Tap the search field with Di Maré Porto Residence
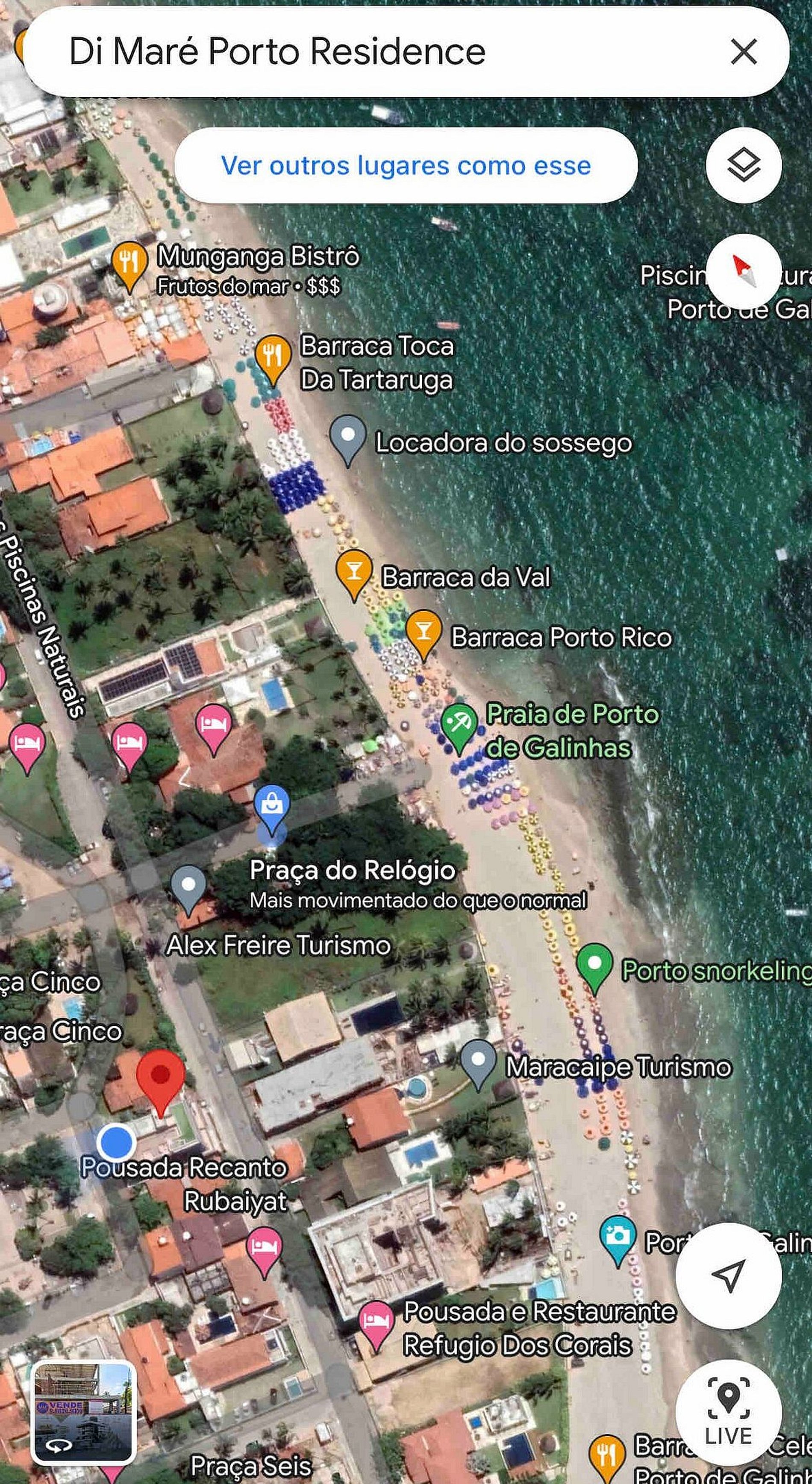812x1484 pixels. pyautogui.click(x=346, y=52)
